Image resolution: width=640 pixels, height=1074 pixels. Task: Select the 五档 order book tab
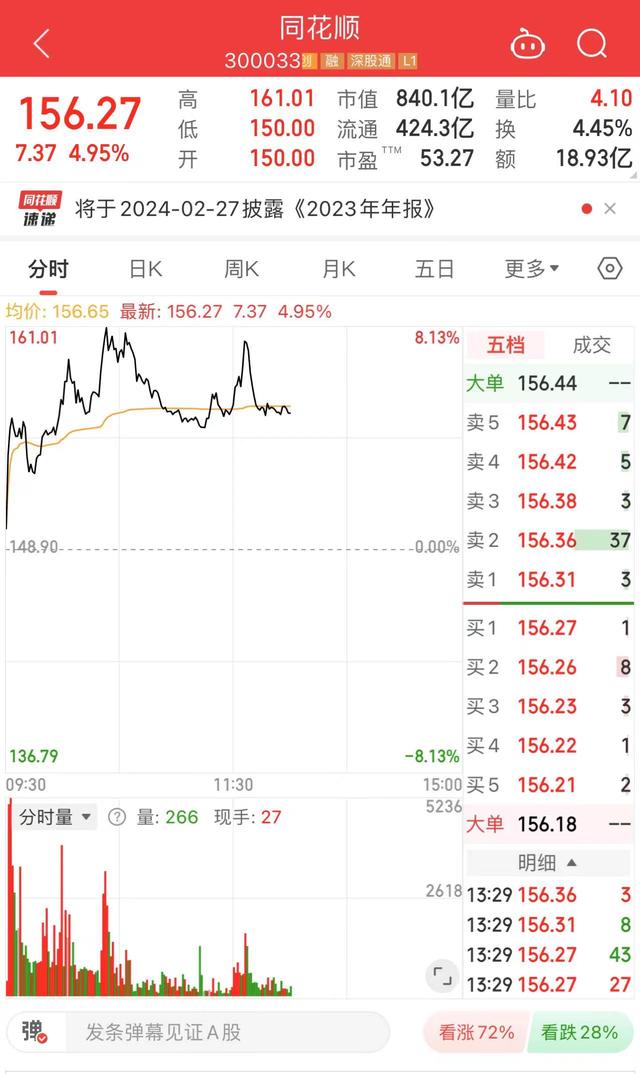[x=506, y=345]
